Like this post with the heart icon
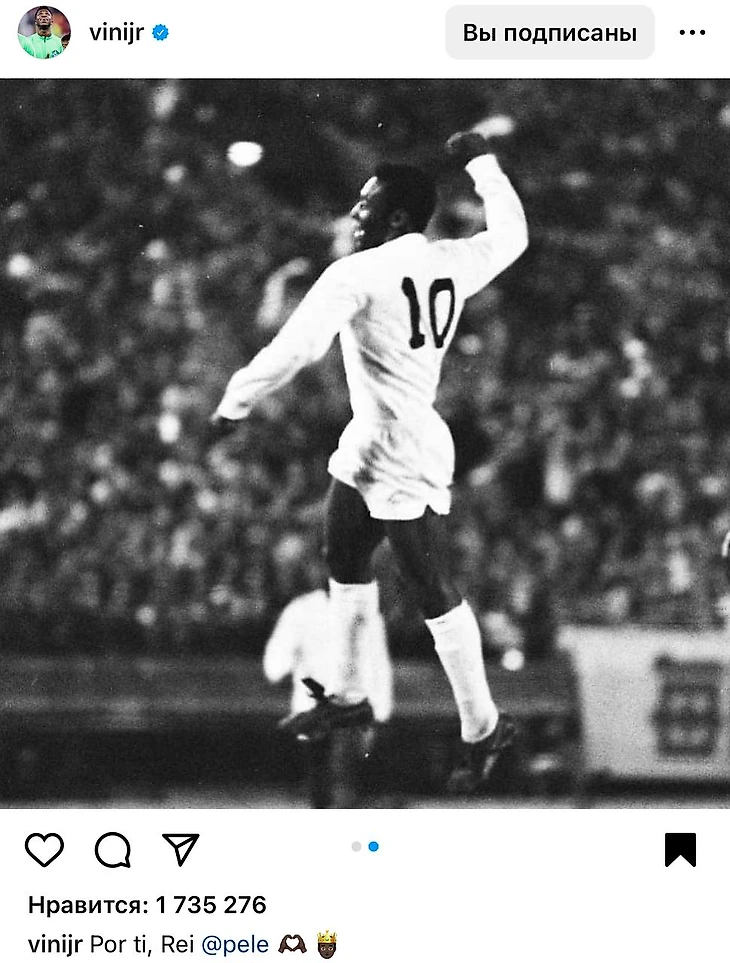The height and width of the screenshot is (963, 730). coord(44,850)
